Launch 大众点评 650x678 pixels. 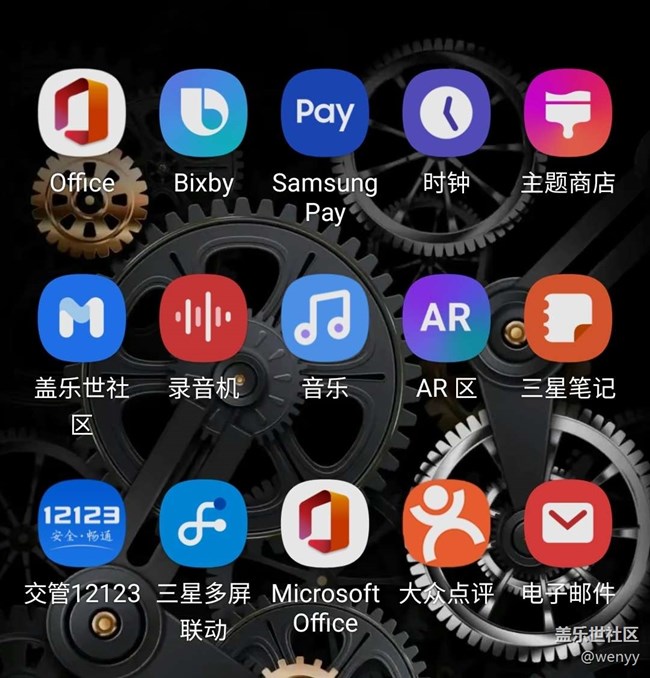(447, 523)
